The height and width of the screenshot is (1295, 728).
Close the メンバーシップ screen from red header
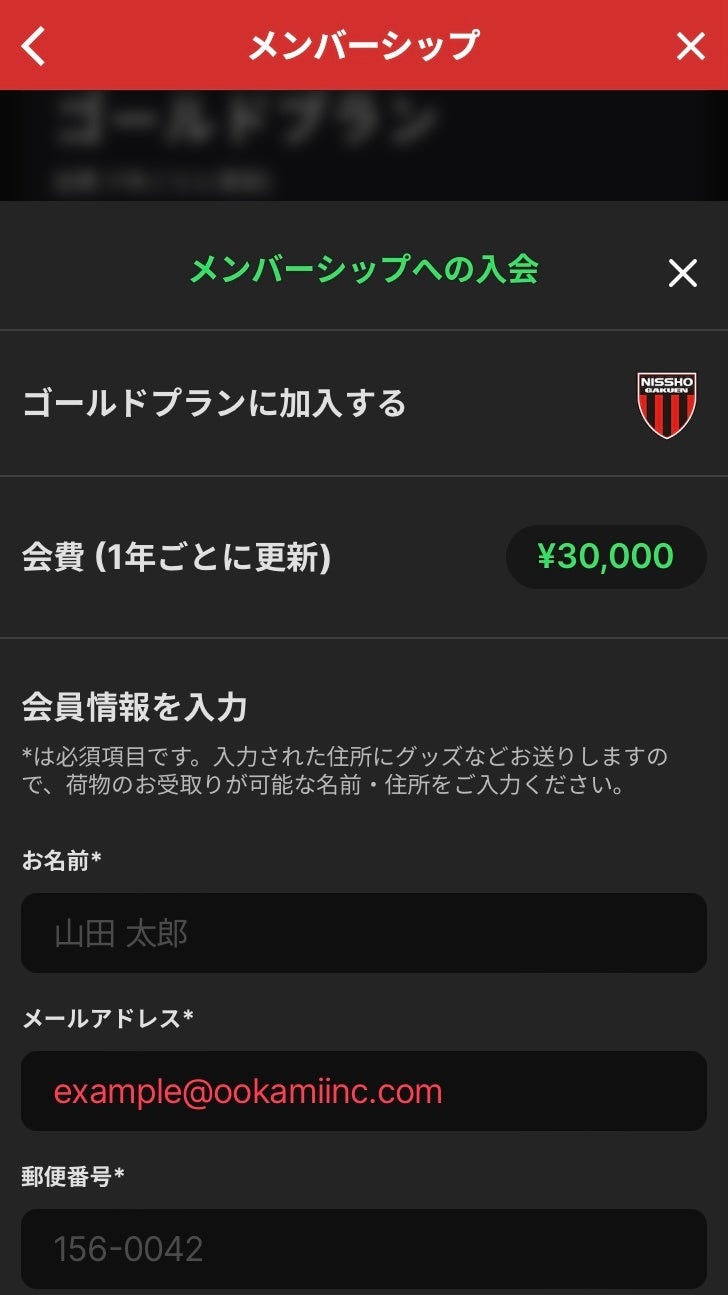pyautogui.click(x=690, y=46)
